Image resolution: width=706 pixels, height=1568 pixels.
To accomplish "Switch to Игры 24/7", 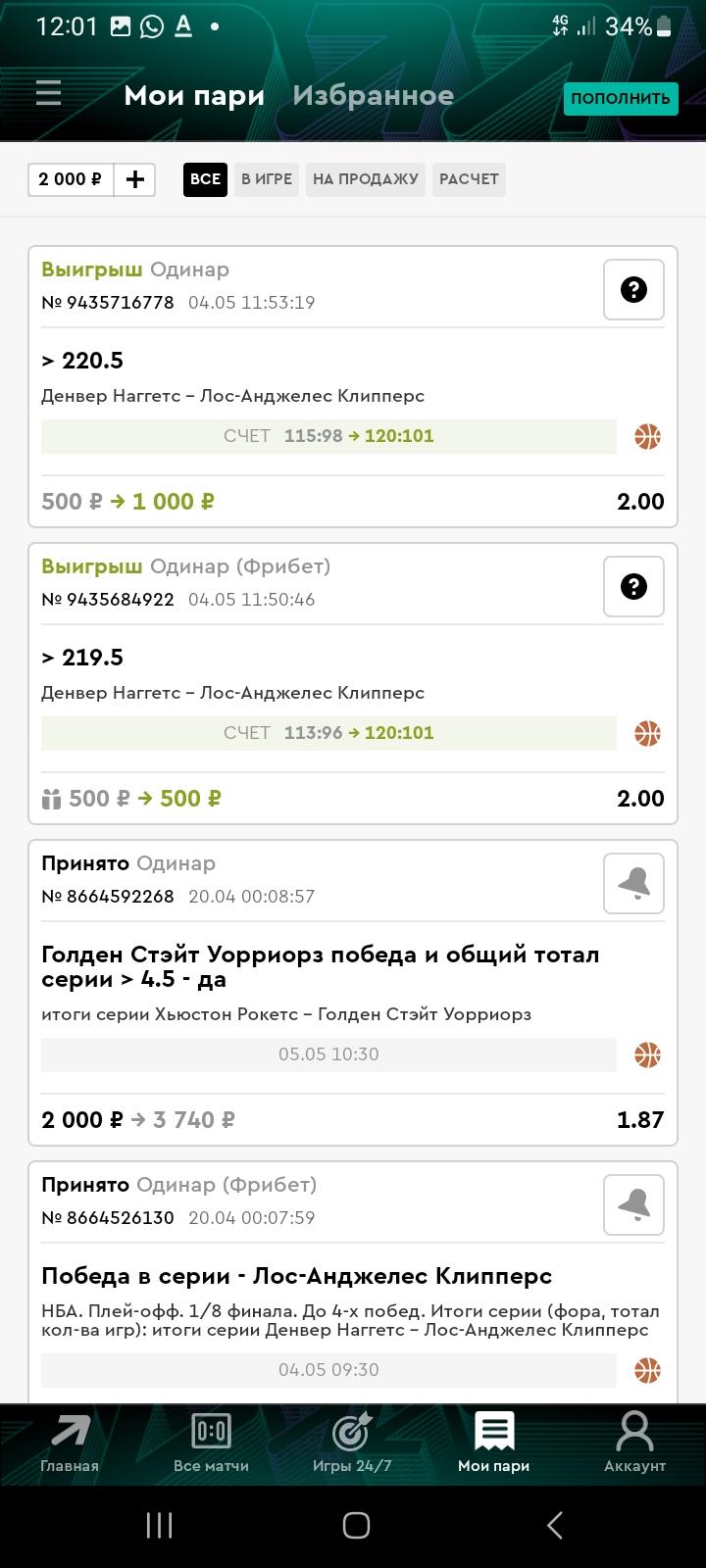I will pos(352,1445).
